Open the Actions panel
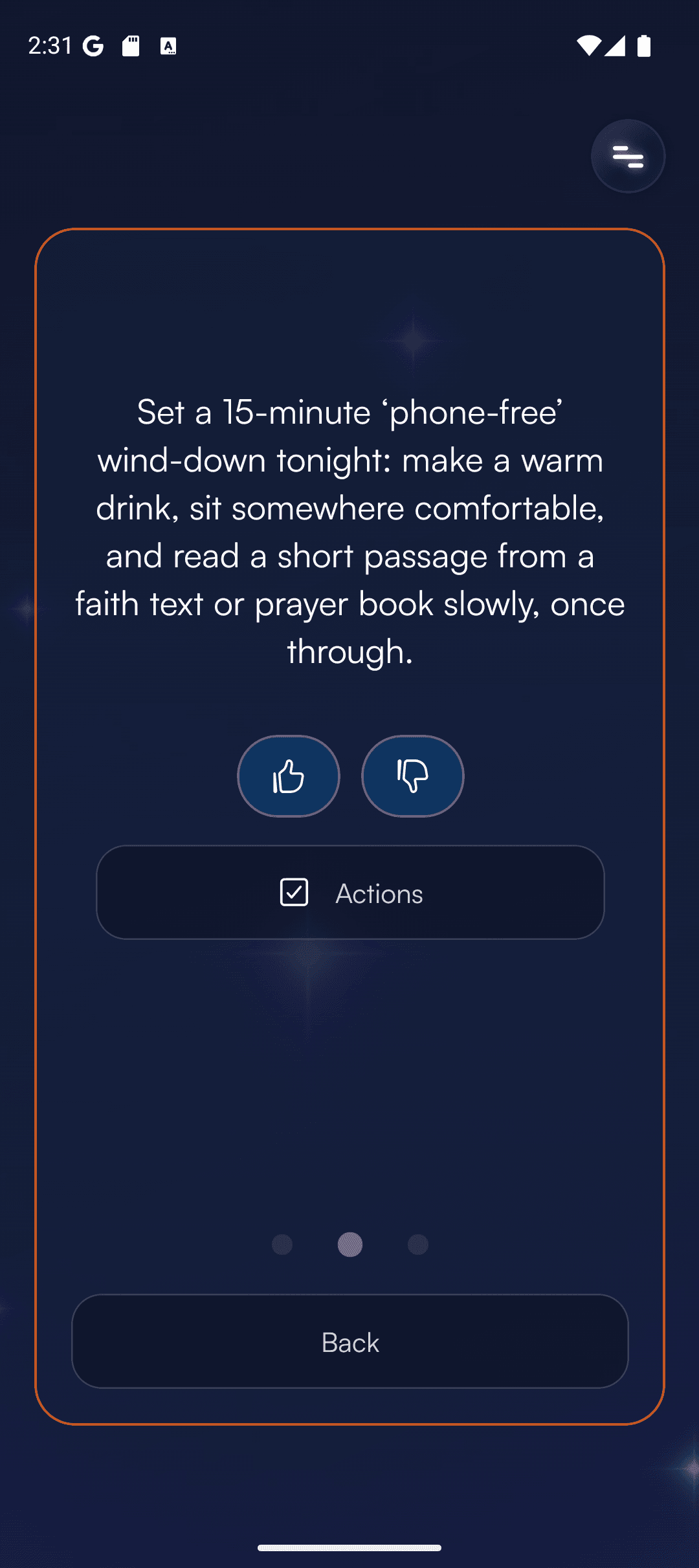Viewport: 699px width, 1568px height. coord(349,893)
